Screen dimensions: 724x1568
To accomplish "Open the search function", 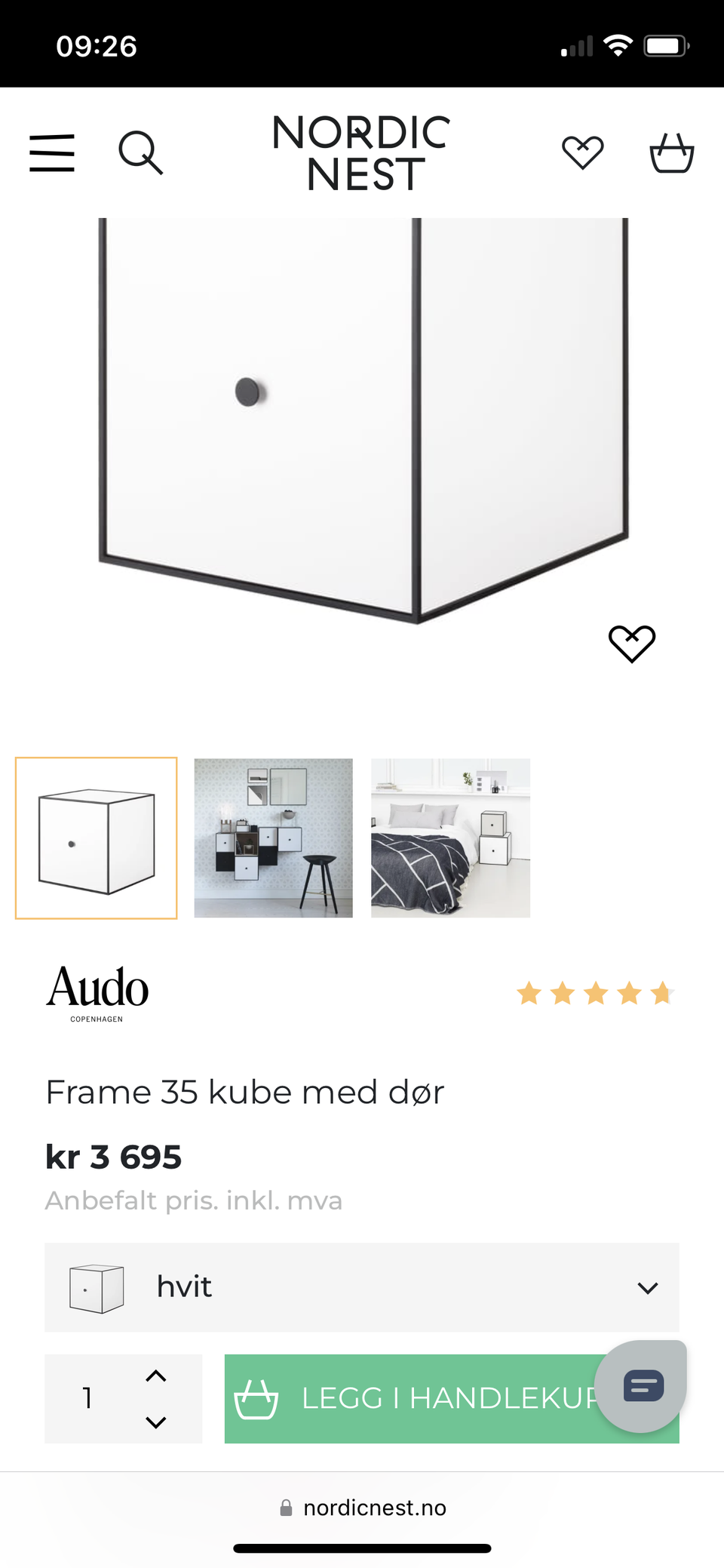I will [x=142, y=153].
